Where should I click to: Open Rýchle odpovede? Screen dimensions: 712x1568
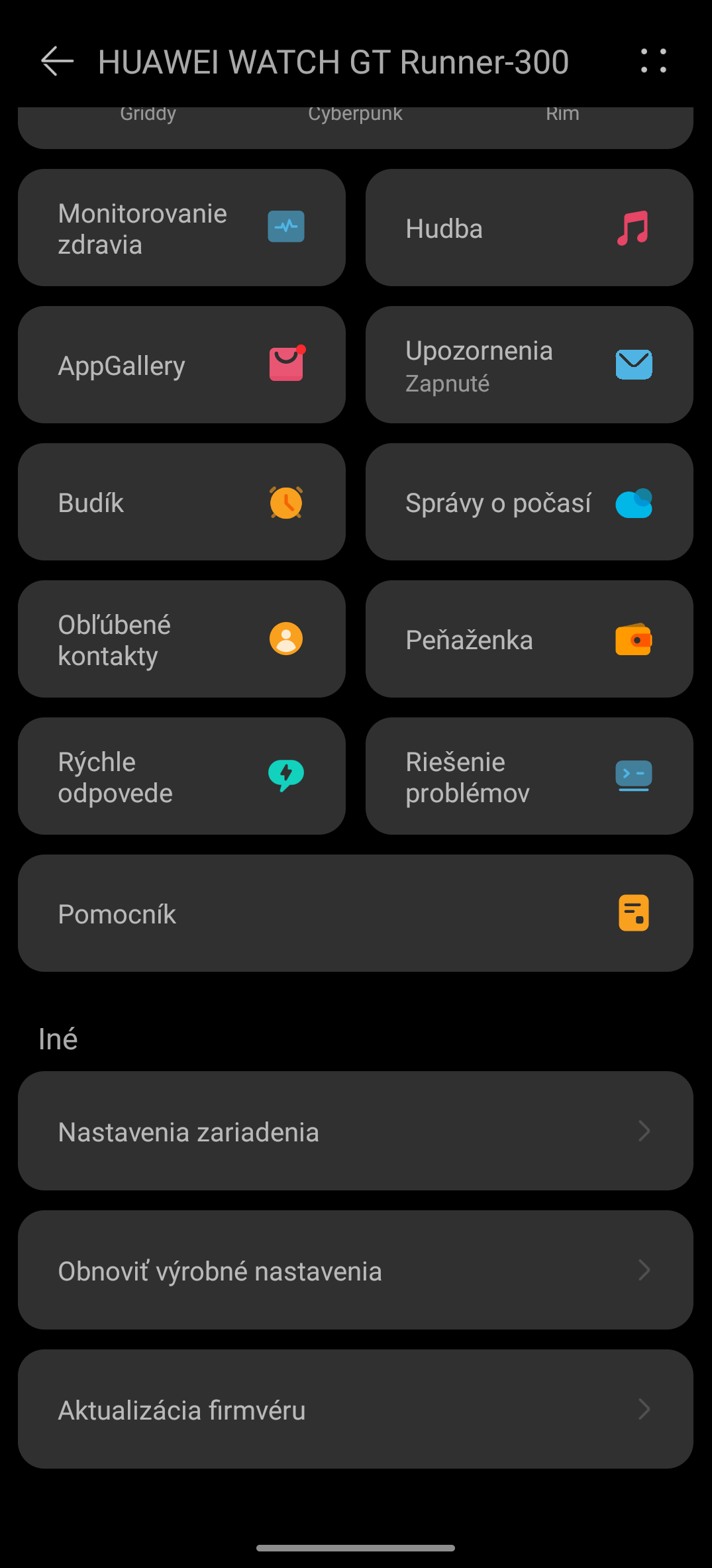[181, 776]
